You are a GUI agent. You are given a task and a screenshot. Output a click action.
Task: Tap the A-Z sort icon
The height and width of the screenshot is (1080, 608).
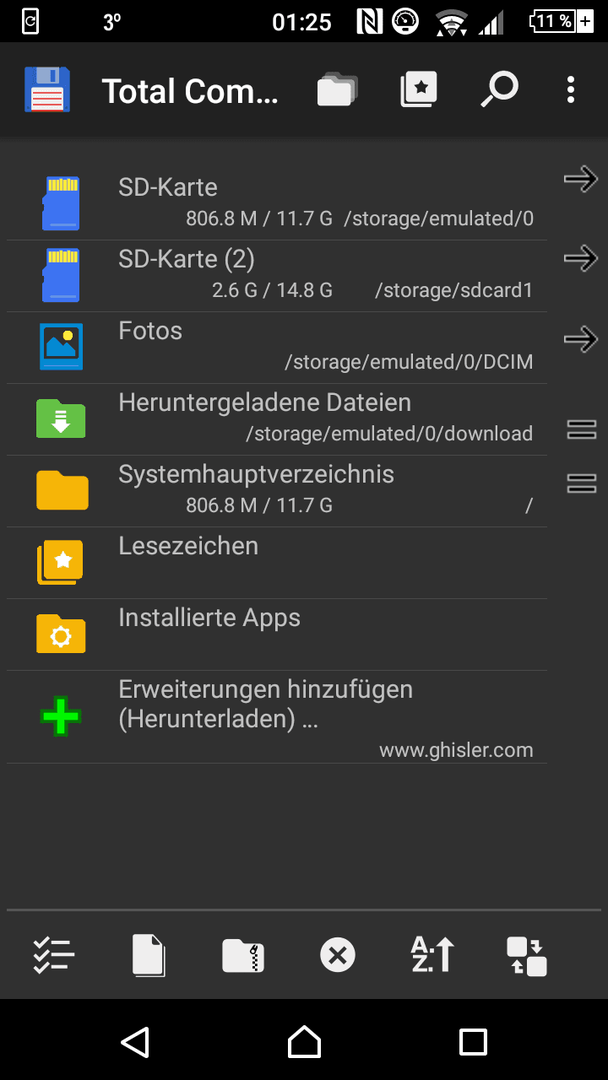pos(432,956)
